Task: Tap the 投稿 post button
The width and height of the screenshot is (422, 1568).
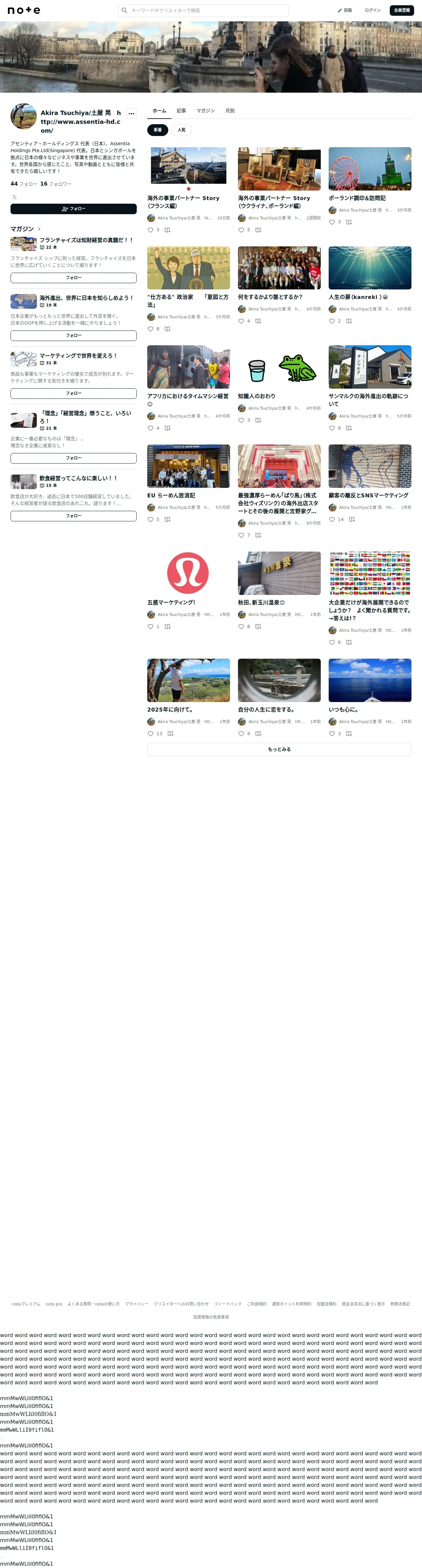Action: [x=345, y=10]
